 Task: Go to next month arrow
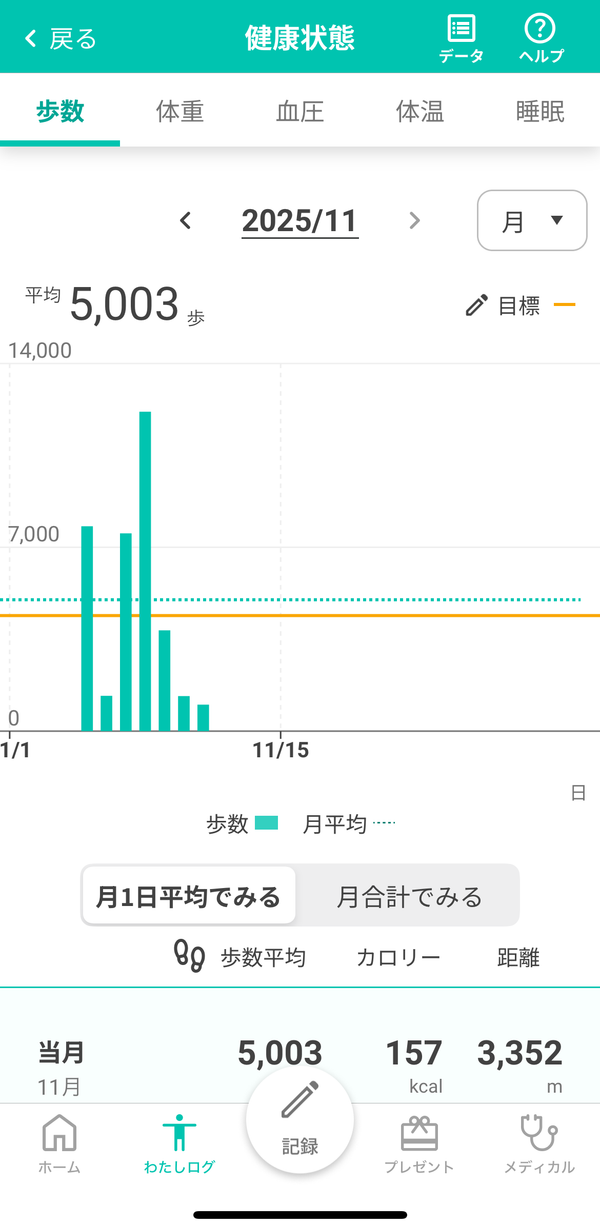click(415, 221)
